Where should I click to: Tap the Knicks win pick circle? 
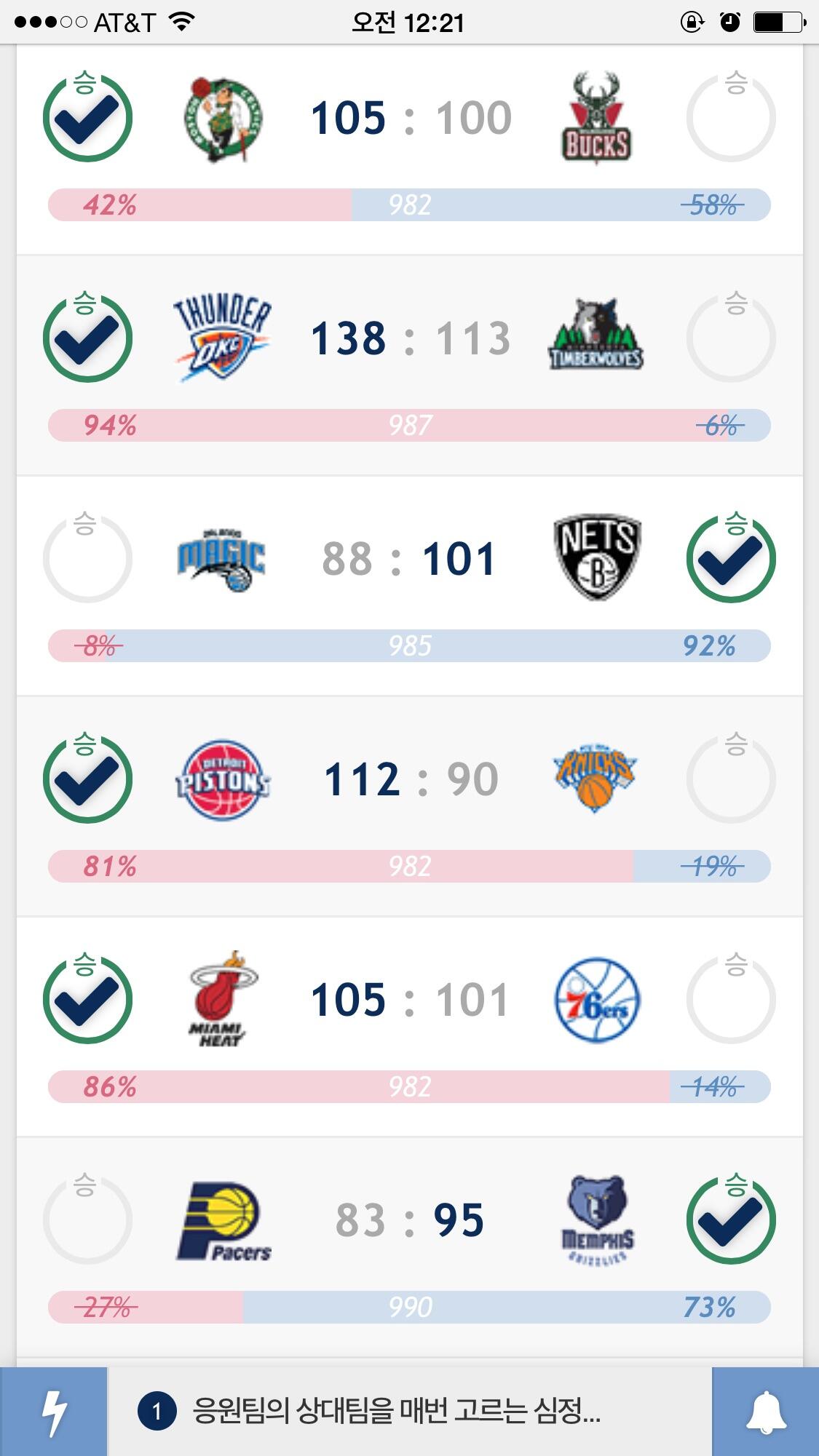coord(731,779)
